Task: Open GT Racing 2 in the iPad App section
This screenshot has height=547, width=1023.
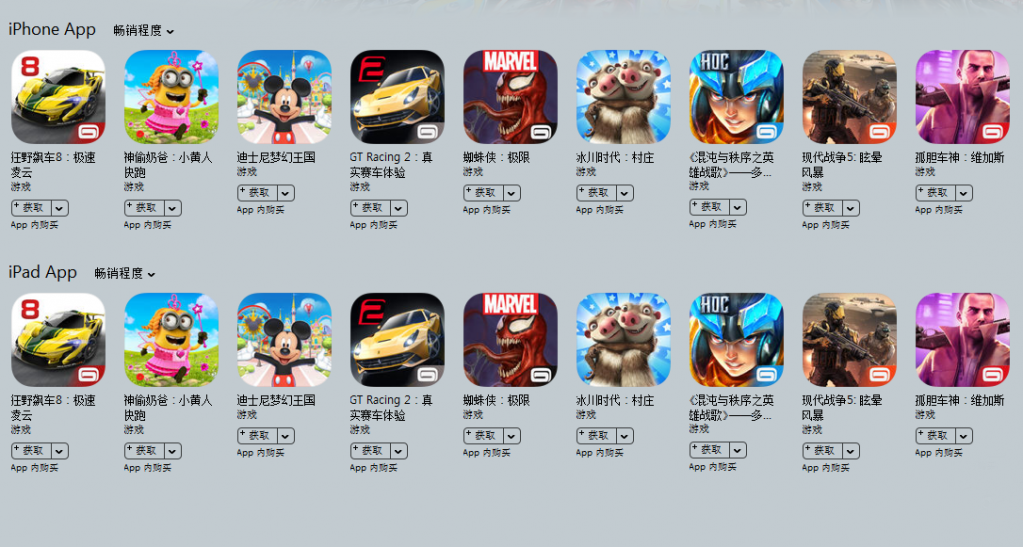Action: 397,340
